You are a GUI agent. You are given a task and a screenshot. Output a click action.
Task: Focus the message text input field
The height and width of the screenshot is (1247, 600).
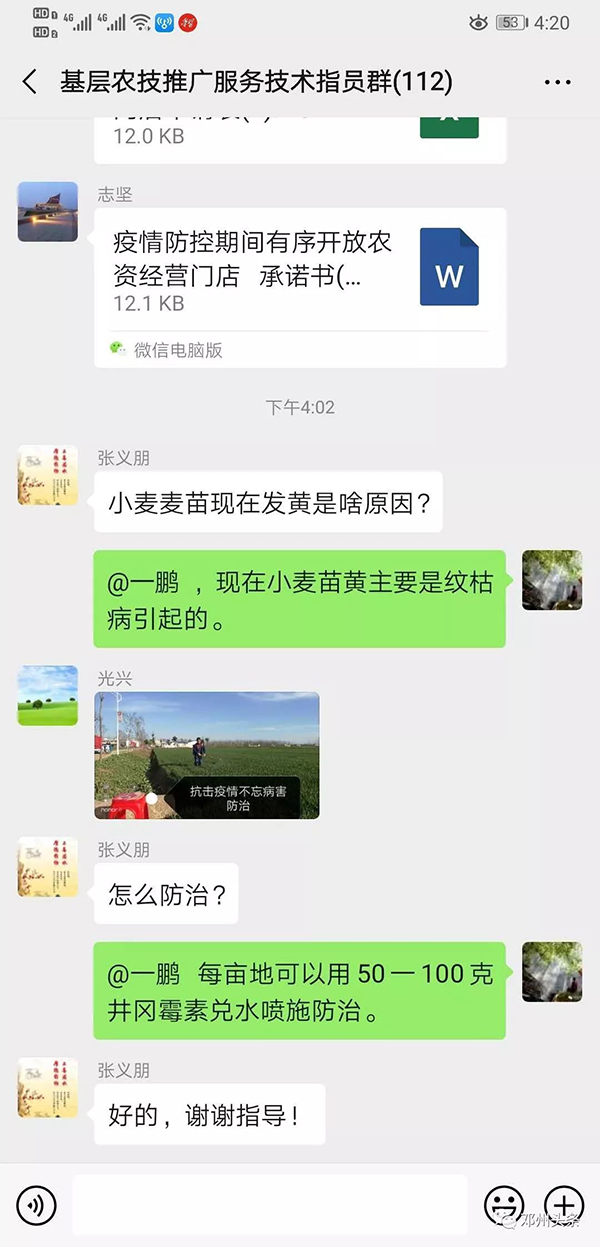pyautogui.click(x=270, y=1205)
